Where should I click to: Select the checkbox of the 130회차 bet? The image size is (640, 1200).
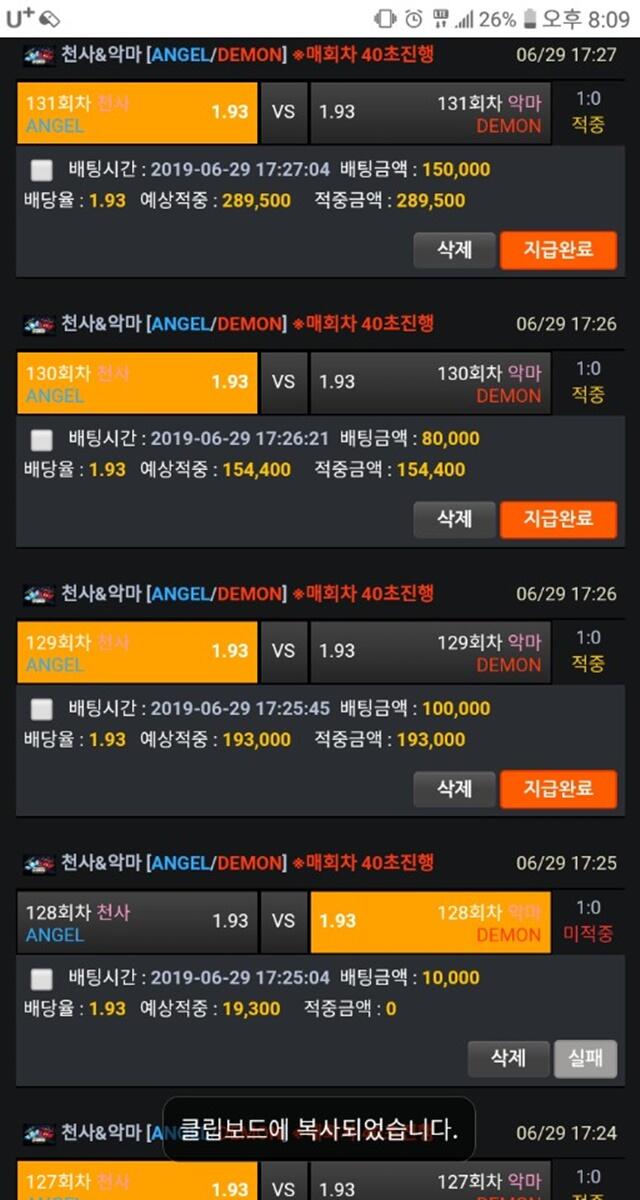click(42, 439)
